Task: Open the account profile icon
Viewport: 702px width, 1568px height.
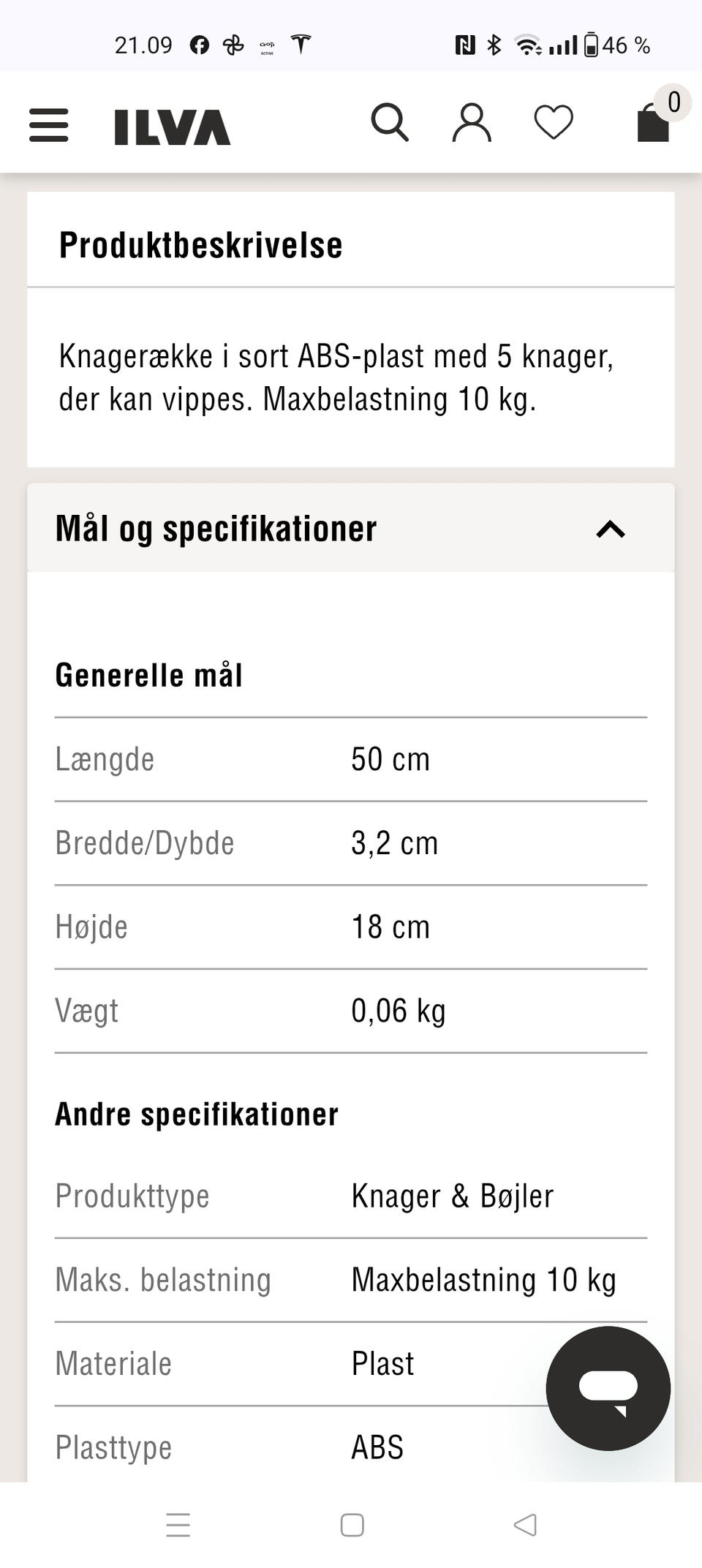Action: 472,123
